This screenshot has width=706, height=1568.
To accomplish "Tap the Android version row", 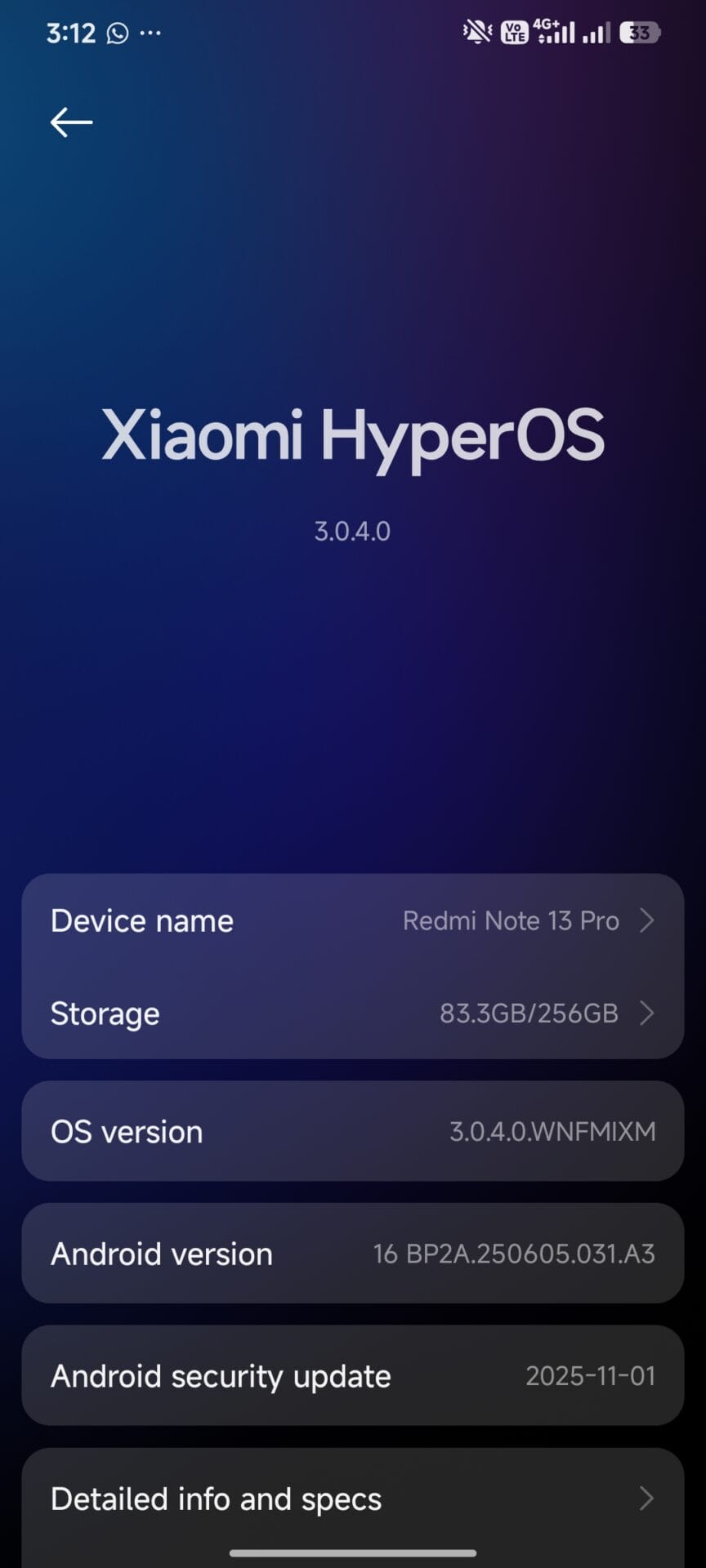I will click(352, 1254).
